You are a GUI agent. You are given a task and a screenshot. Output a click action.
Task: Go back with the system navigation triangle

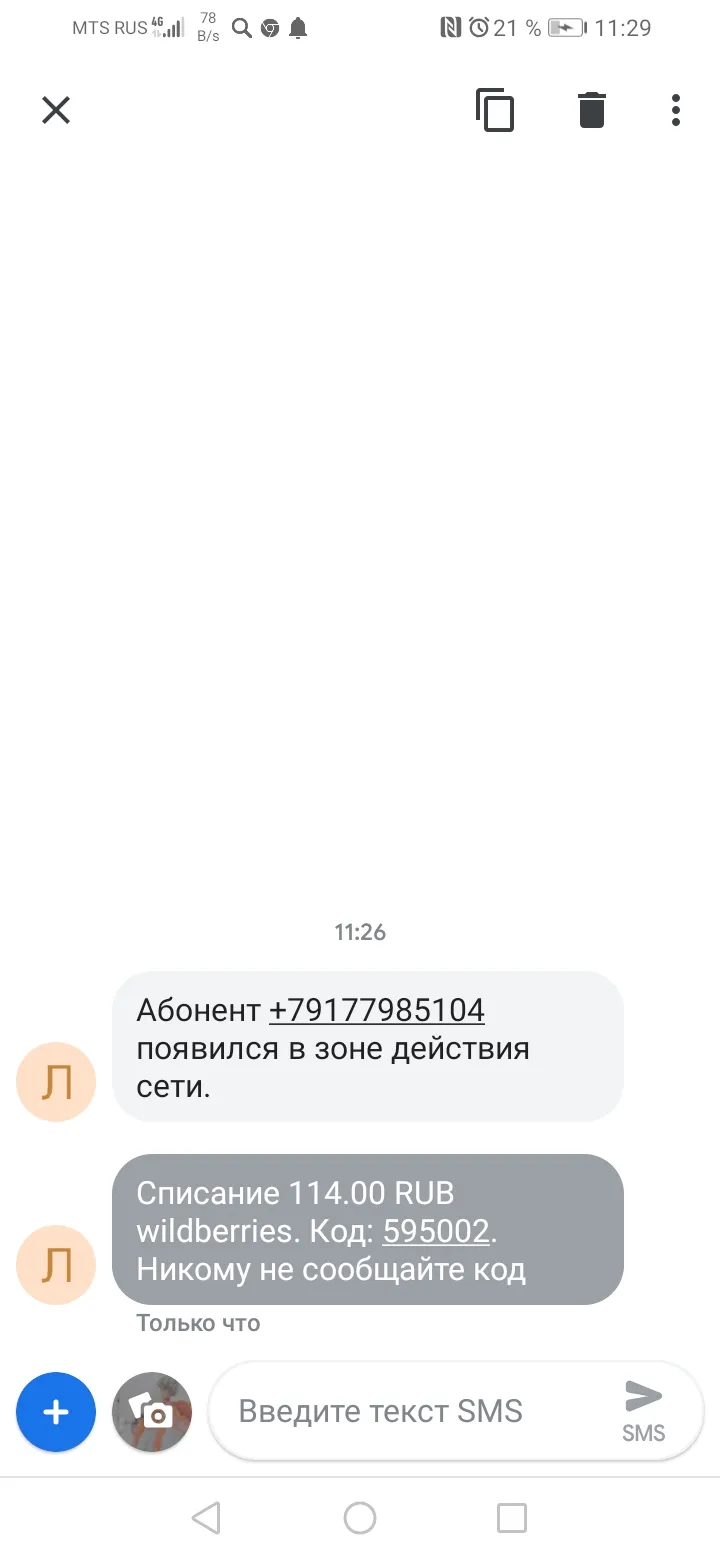pyautogui.click(x=206, y=1518)
